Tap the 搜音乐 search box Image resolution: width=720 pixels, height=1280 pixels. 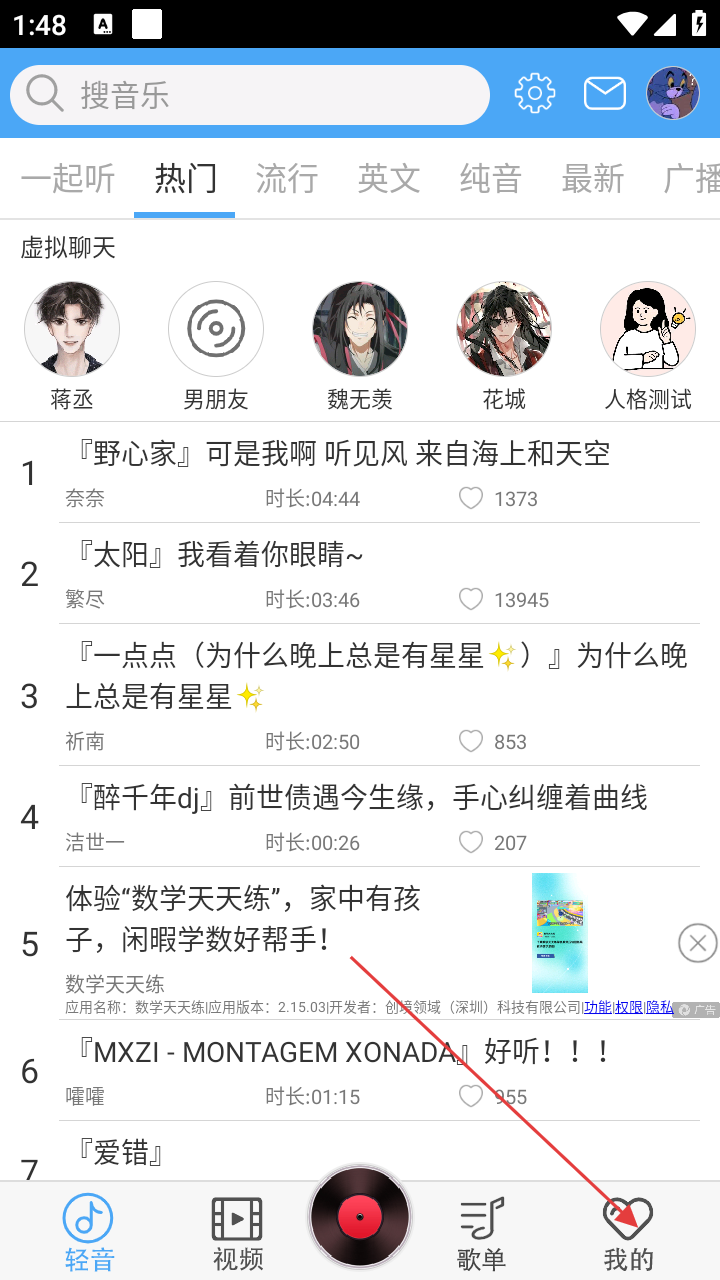250,95
